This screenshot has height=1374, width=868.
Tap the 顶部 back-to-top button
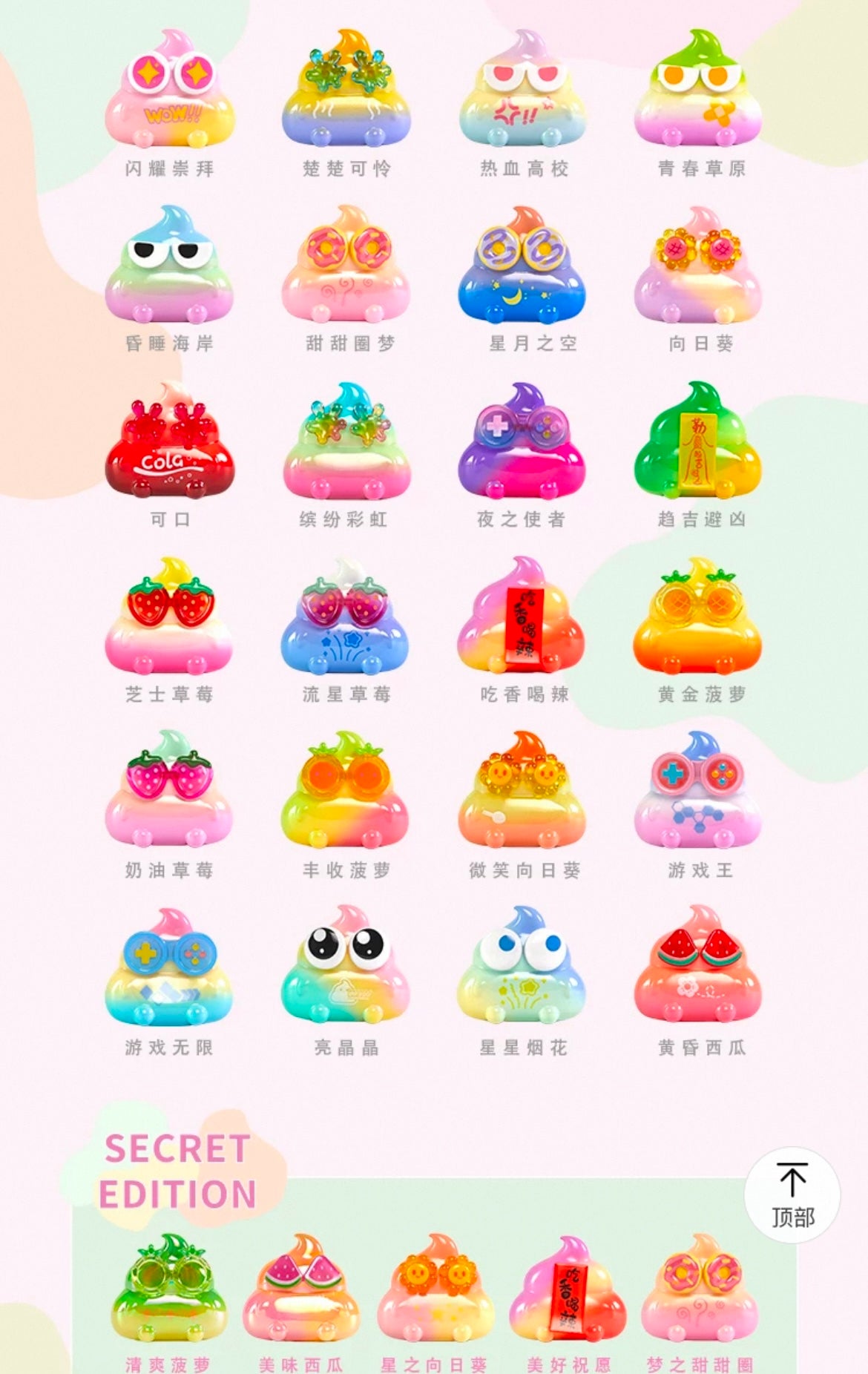(x=792, y=1195)
